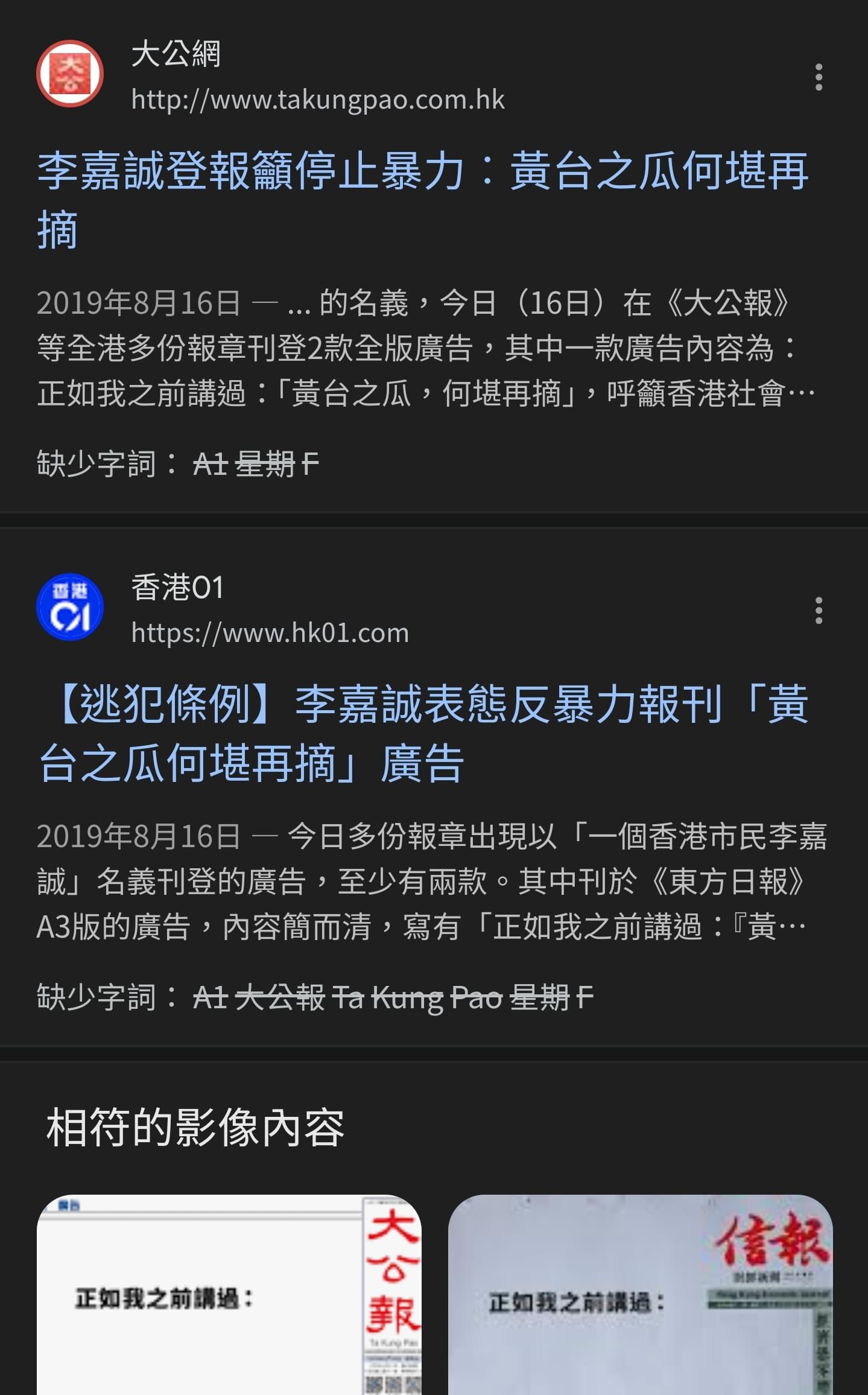Open the overflow menu for 大公網 result
Viewport: 868px width, 1395px height.
(x=819, y=77)
